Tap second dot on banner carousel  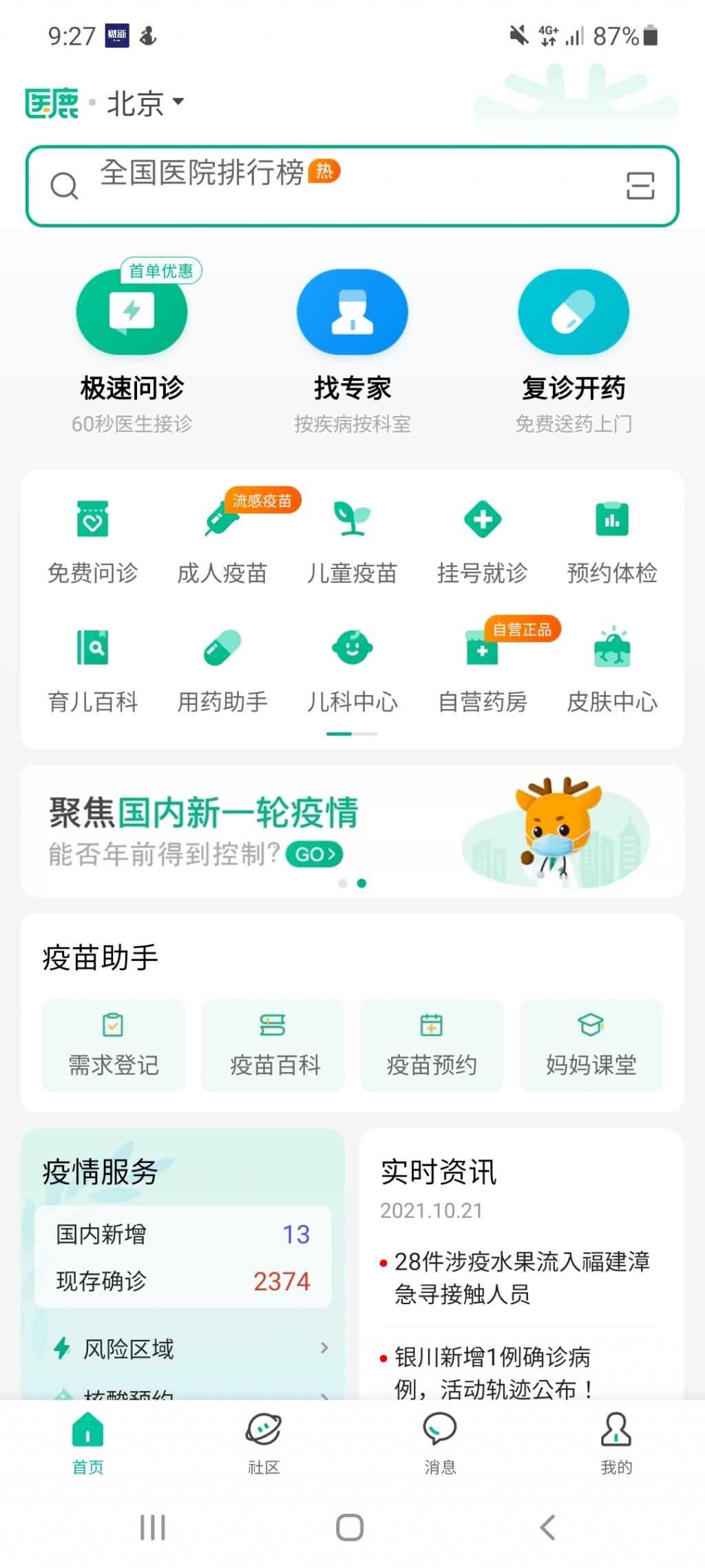pos(362,883)
